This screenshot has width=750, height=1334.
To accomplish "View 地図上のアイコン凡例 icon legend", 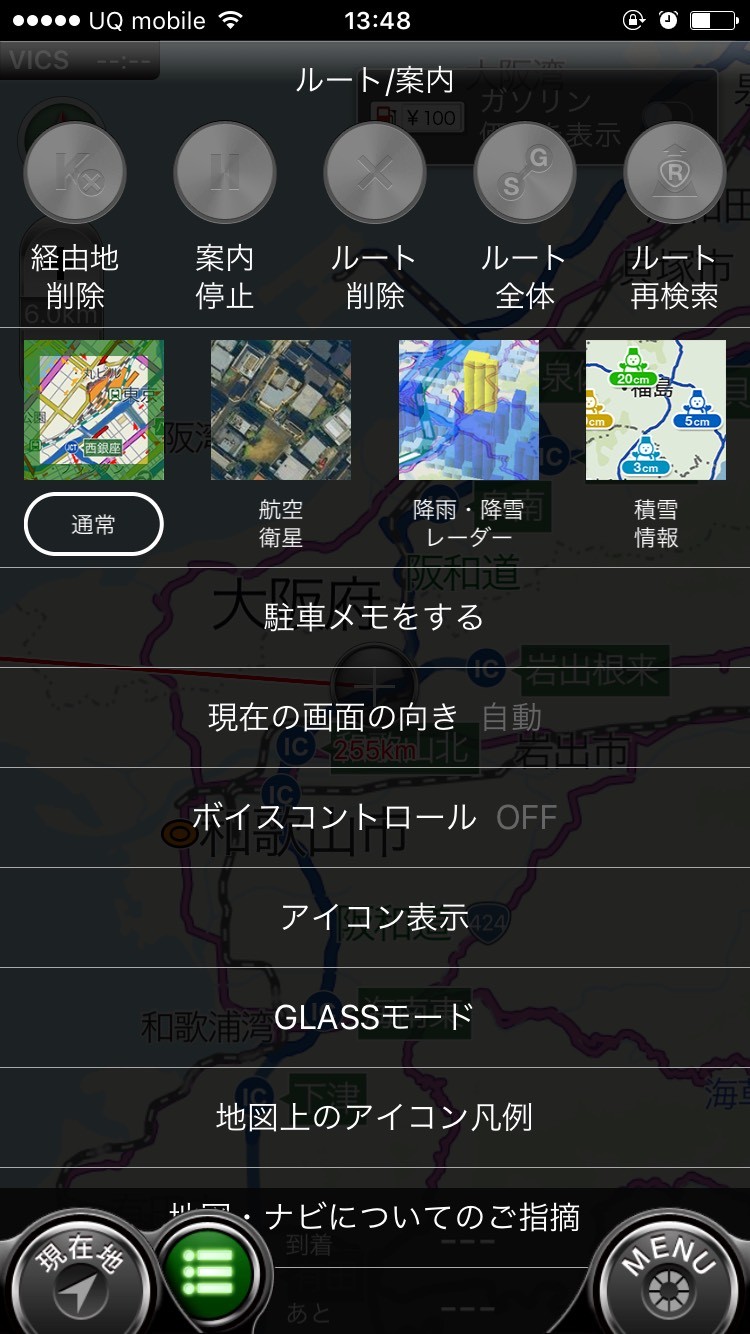I will point(375,1117).
